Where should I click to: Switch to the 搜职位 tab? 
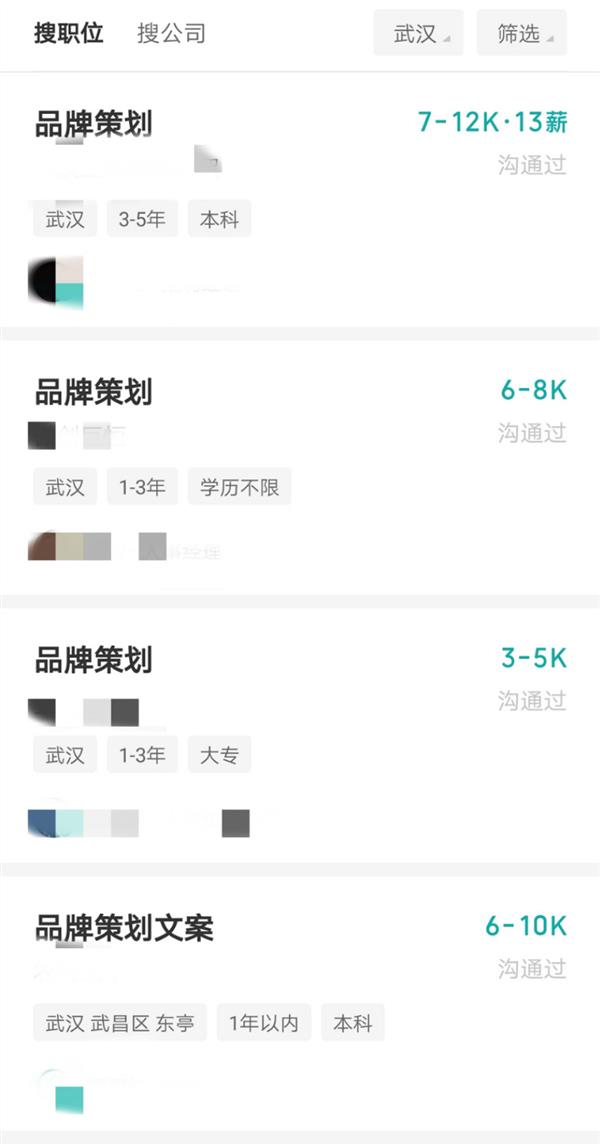click(69, 34)
